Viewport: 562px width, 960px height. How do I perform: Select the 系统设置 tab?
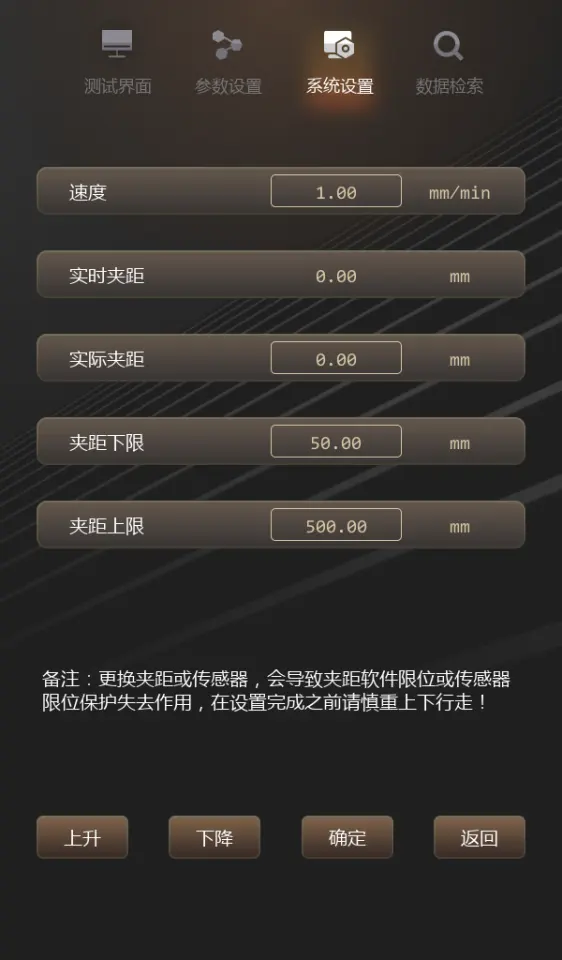pyautogui.click(x=339, y=63)
